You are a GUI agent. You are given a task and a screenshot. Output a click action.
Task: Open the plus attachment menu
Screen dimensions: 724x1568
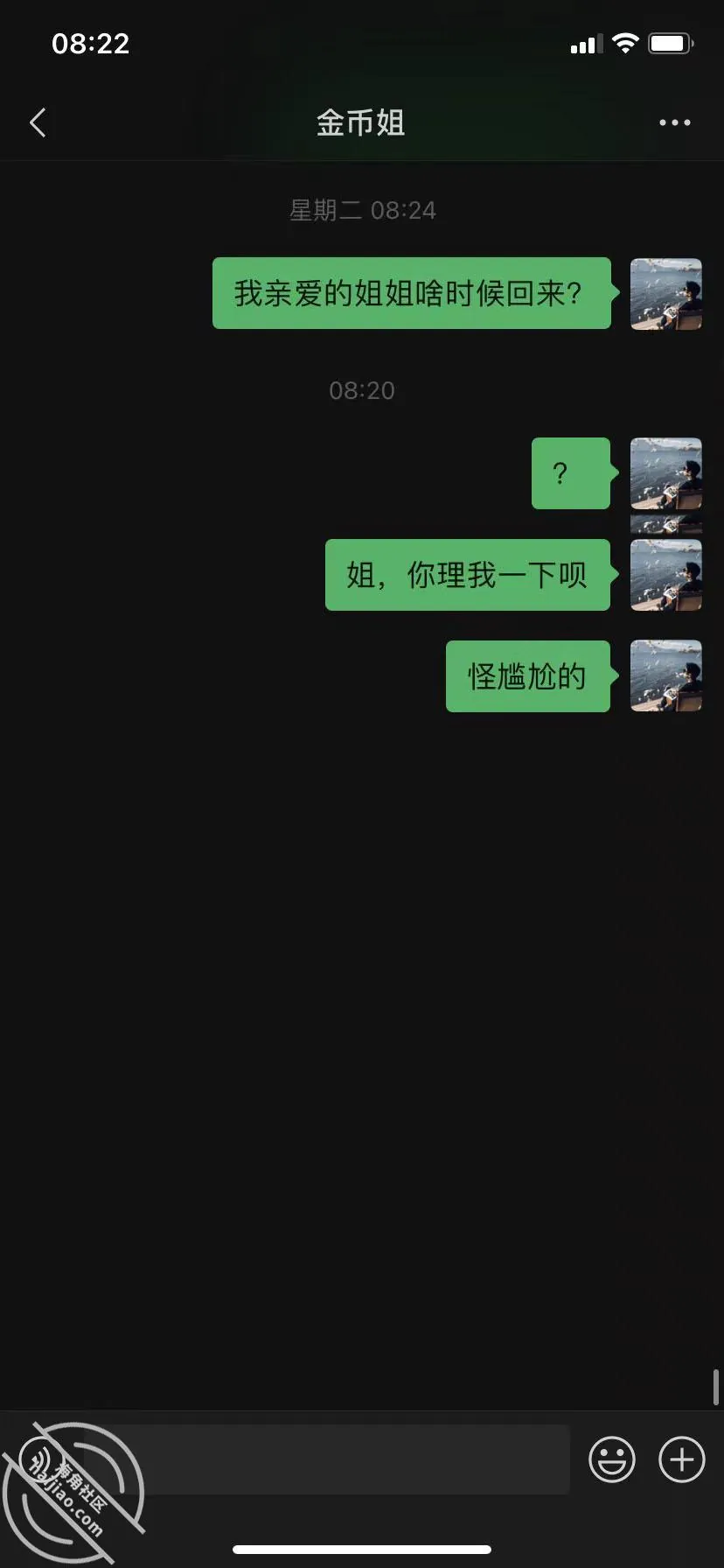point(681,1459)
